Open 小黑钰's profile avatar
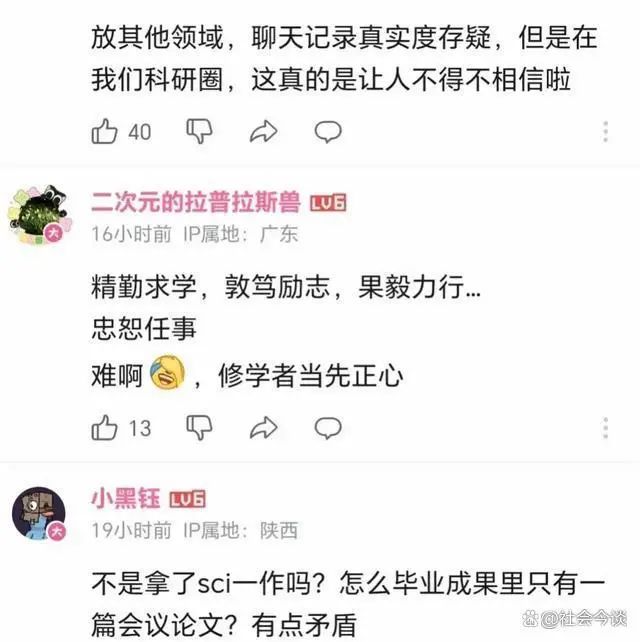 (37, 513)
